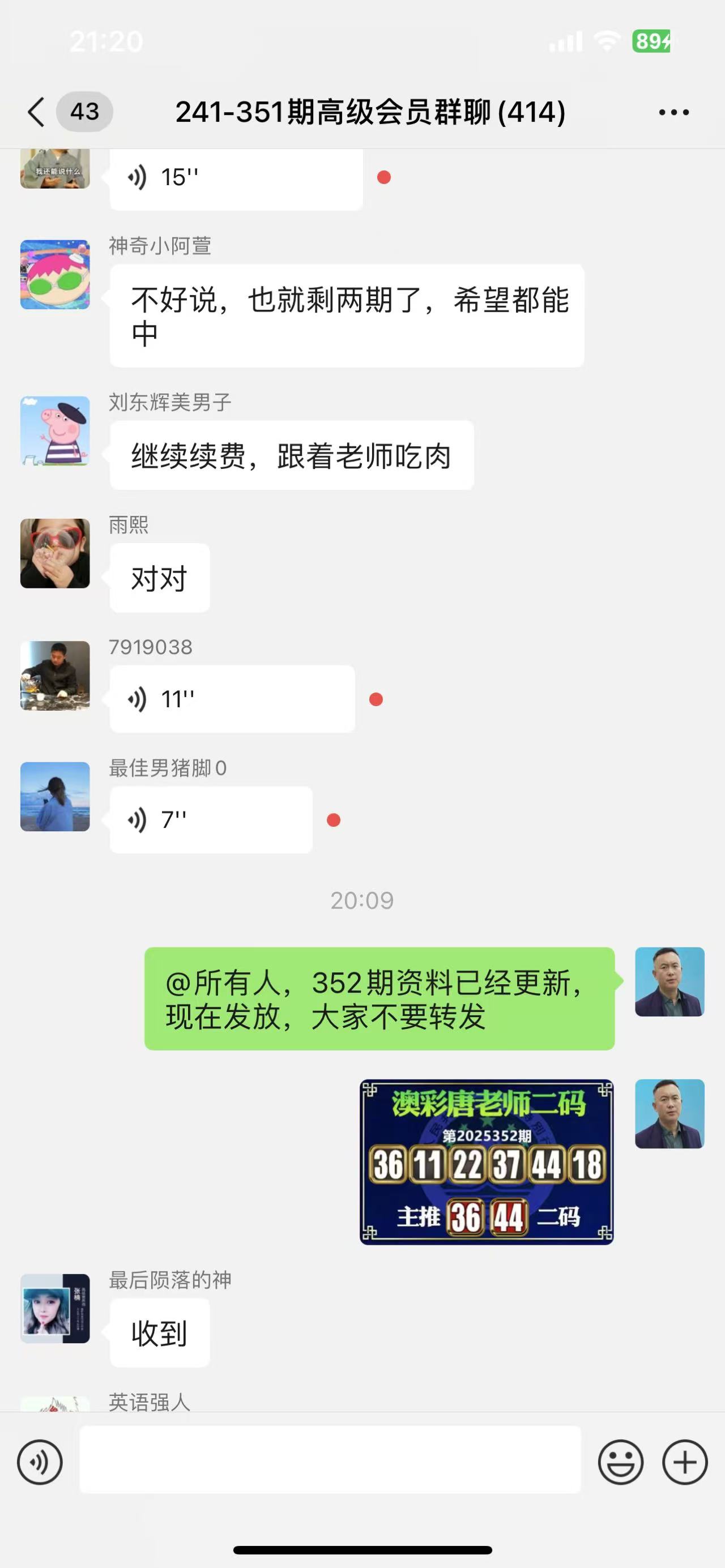725x1568 pixels.
Task: Open 刘东辉美男子's avatar profile
Action: pos(55,431)
